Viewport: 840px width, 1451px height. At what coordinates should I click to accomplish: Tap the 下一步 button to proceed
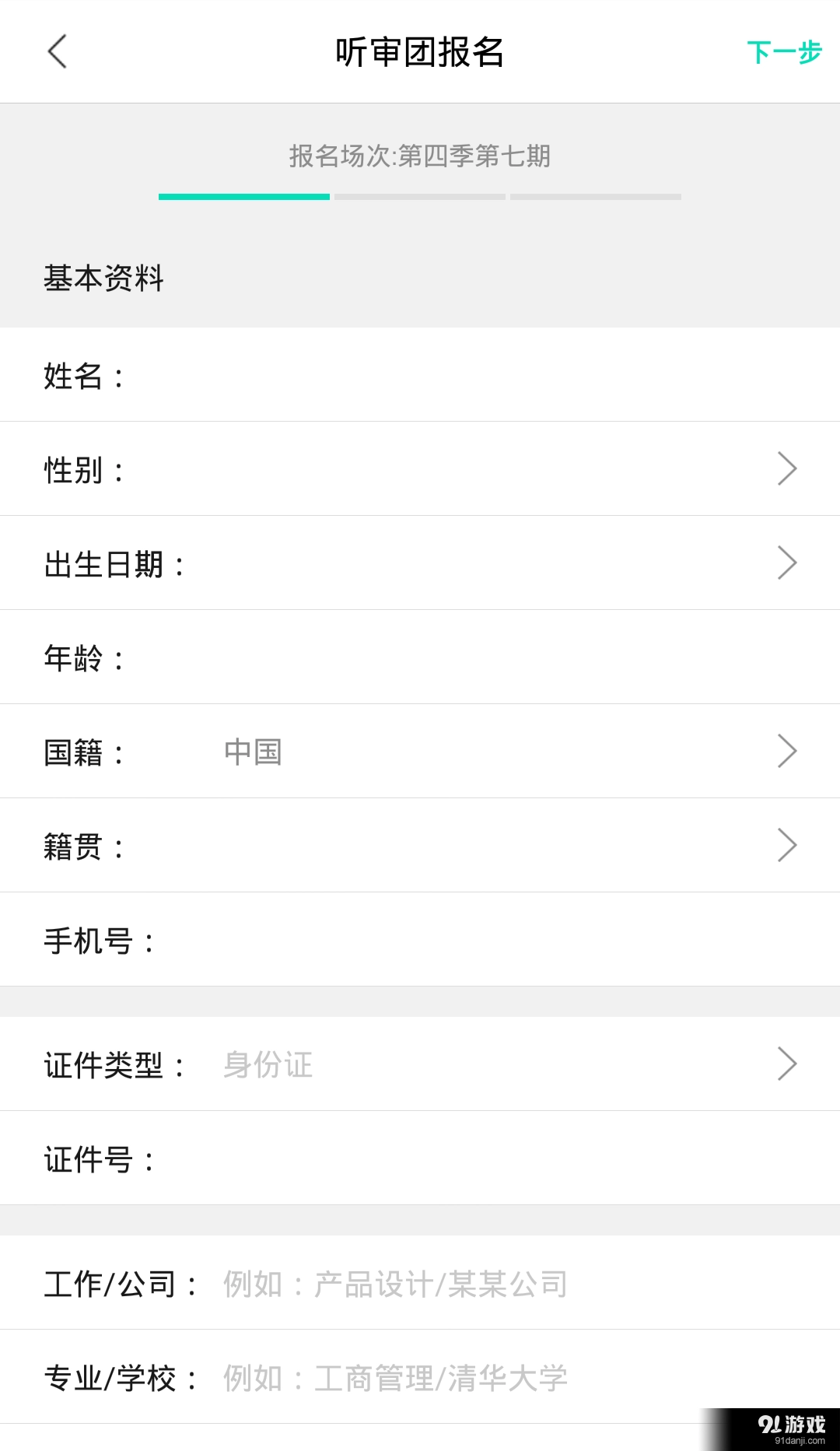coord(784,51)
